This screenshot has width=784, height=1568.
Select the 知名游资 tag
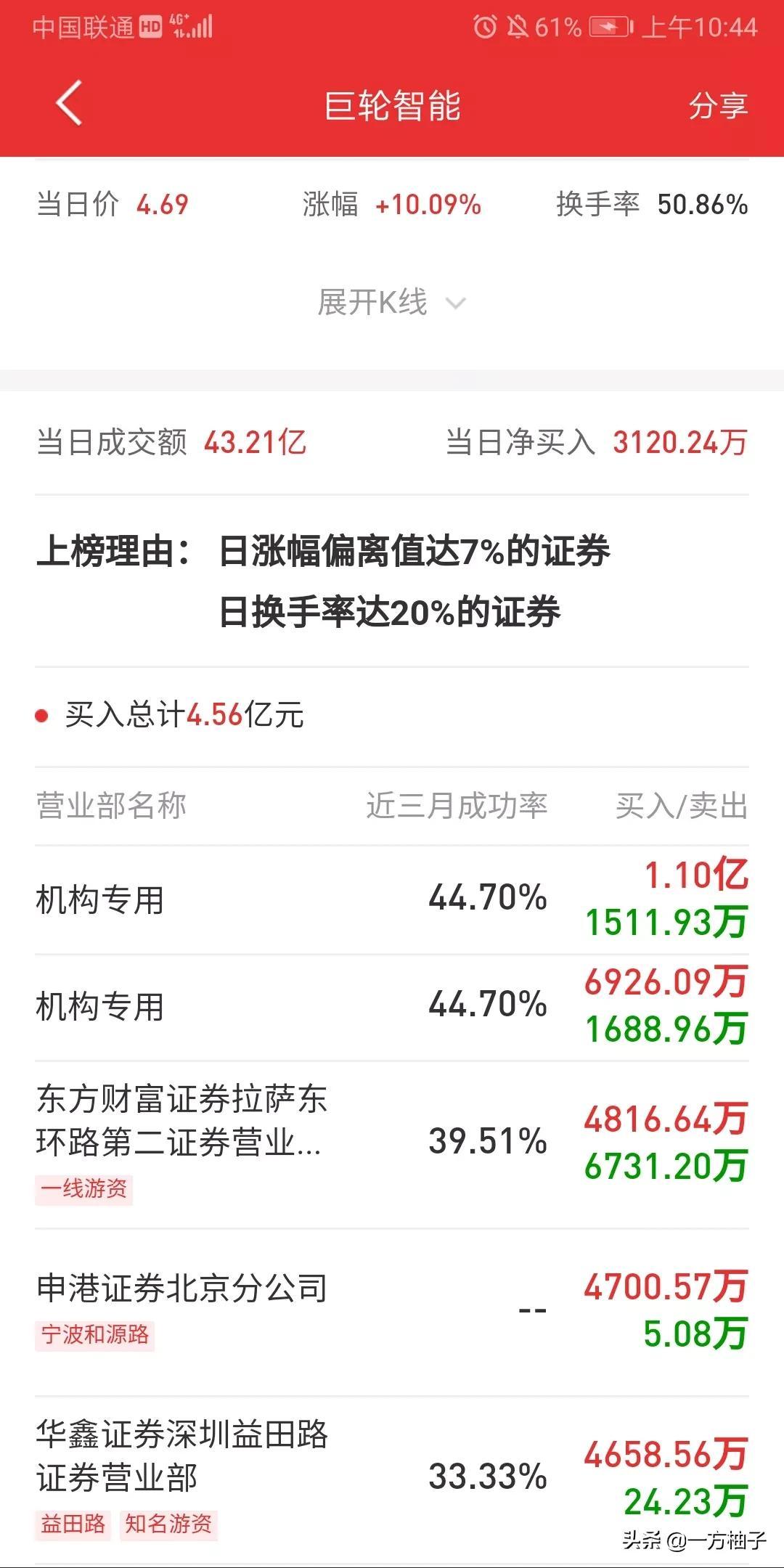click(x=168, y=1524)
